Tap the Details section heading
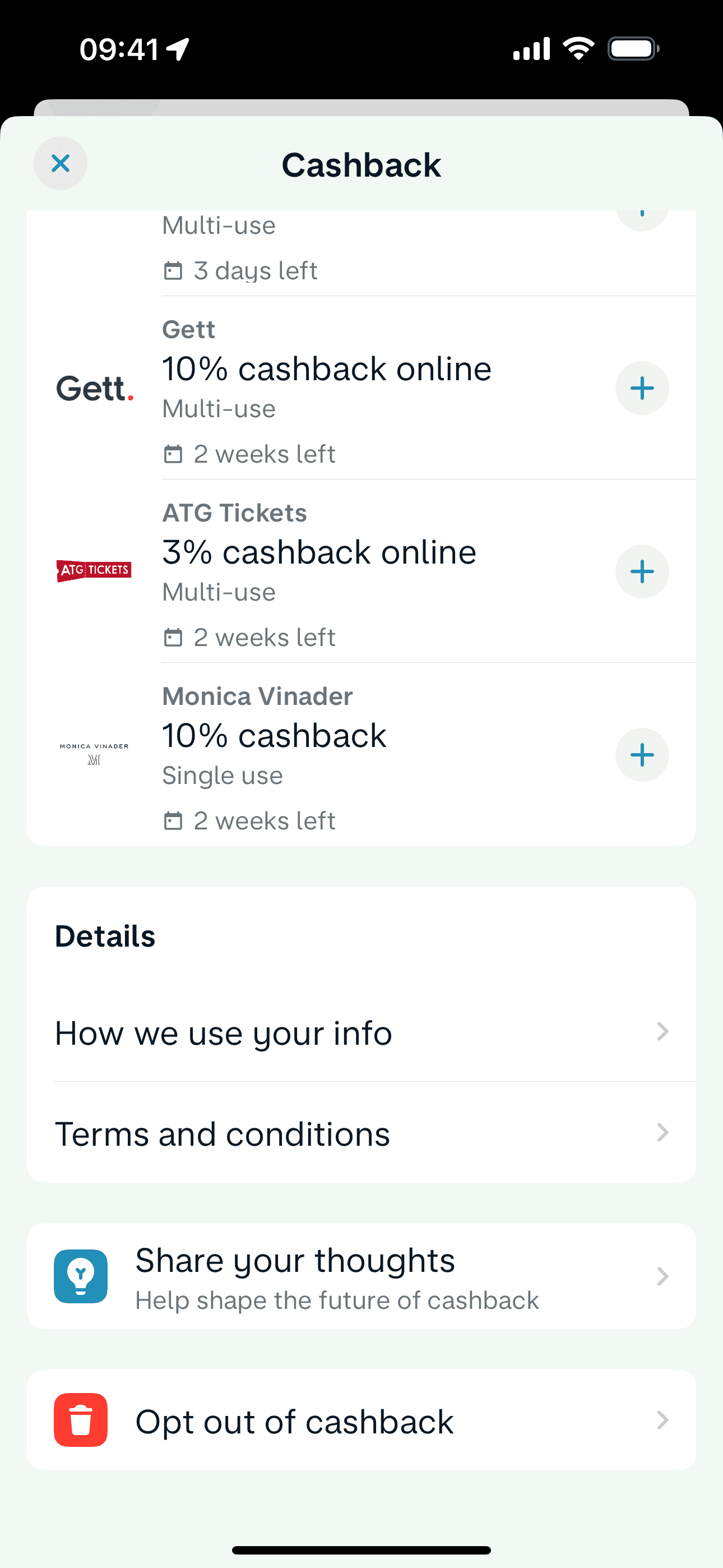Screen dimensions: 723x1568 (104, 936)
